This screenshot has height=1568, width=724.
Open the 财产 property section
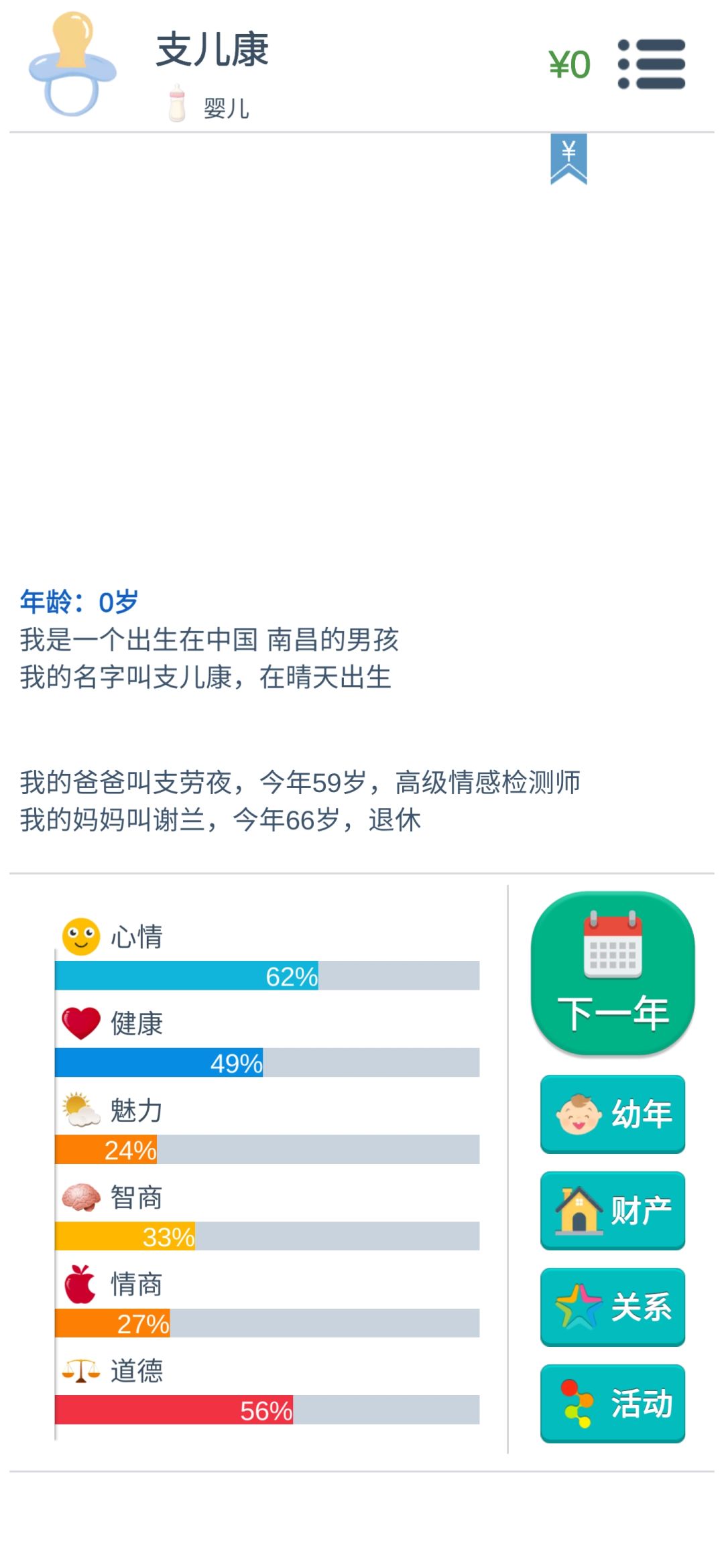click(x=613, y=1211)
